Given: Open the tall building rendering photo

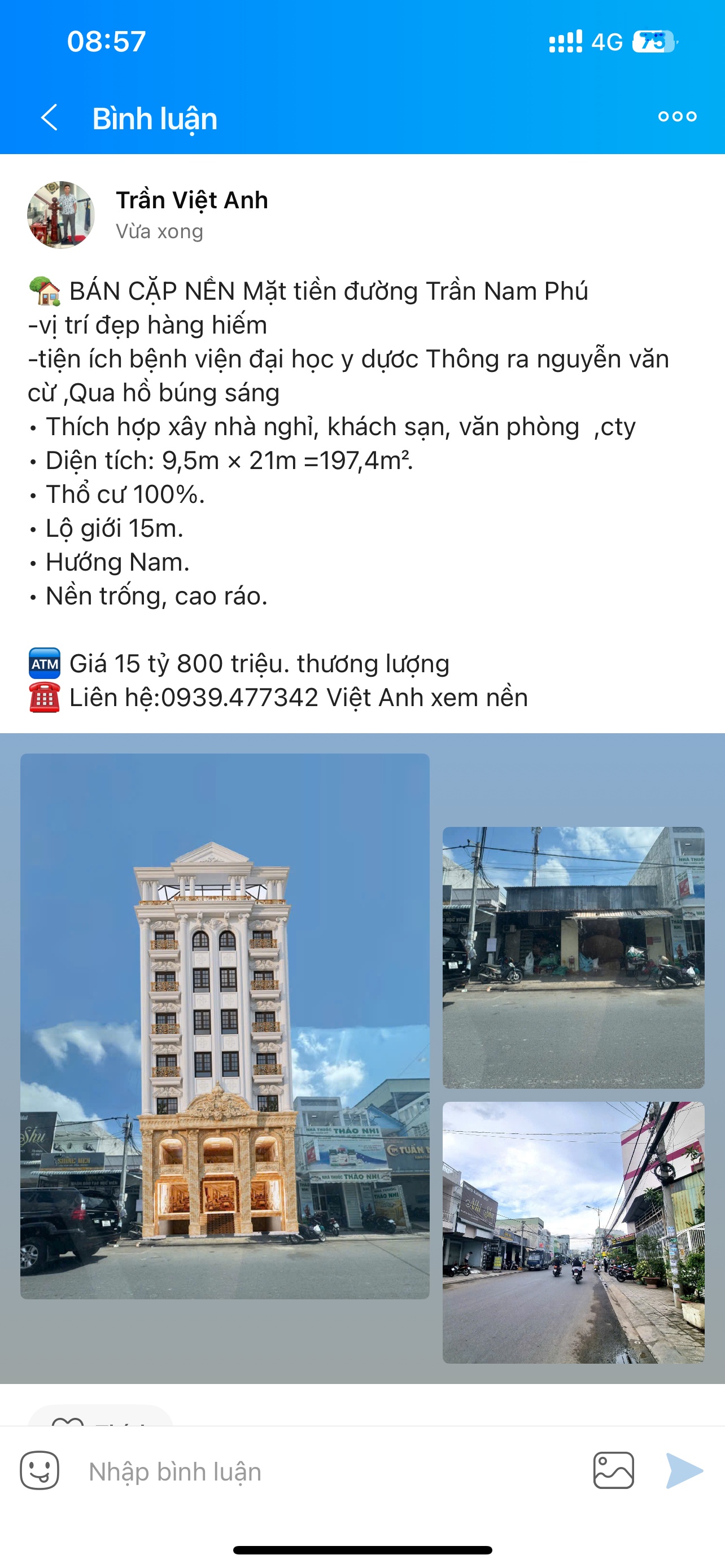Looking at the screenshot, I should point(225,1026).
